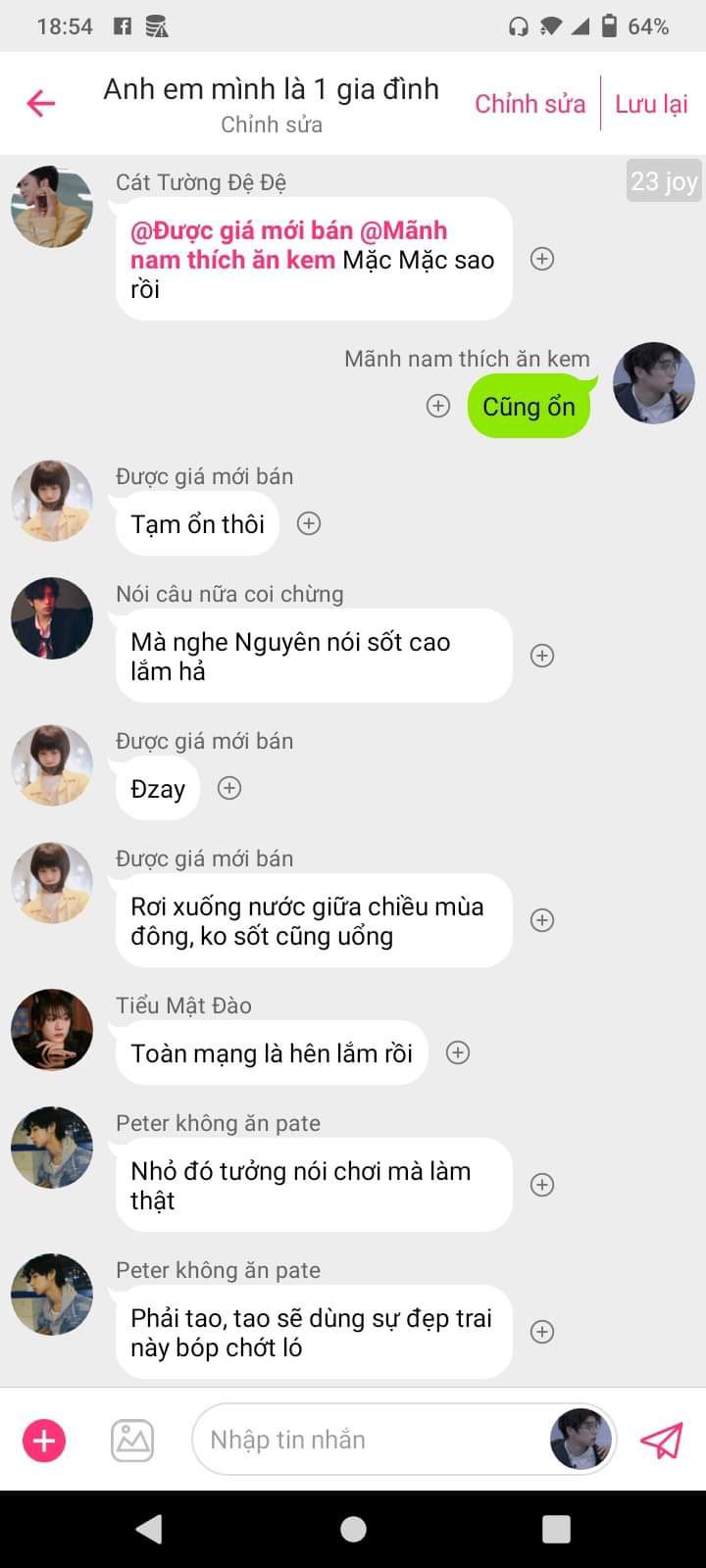Open Tiểu Mật Đào's avatar

[x=52, y=1030]
